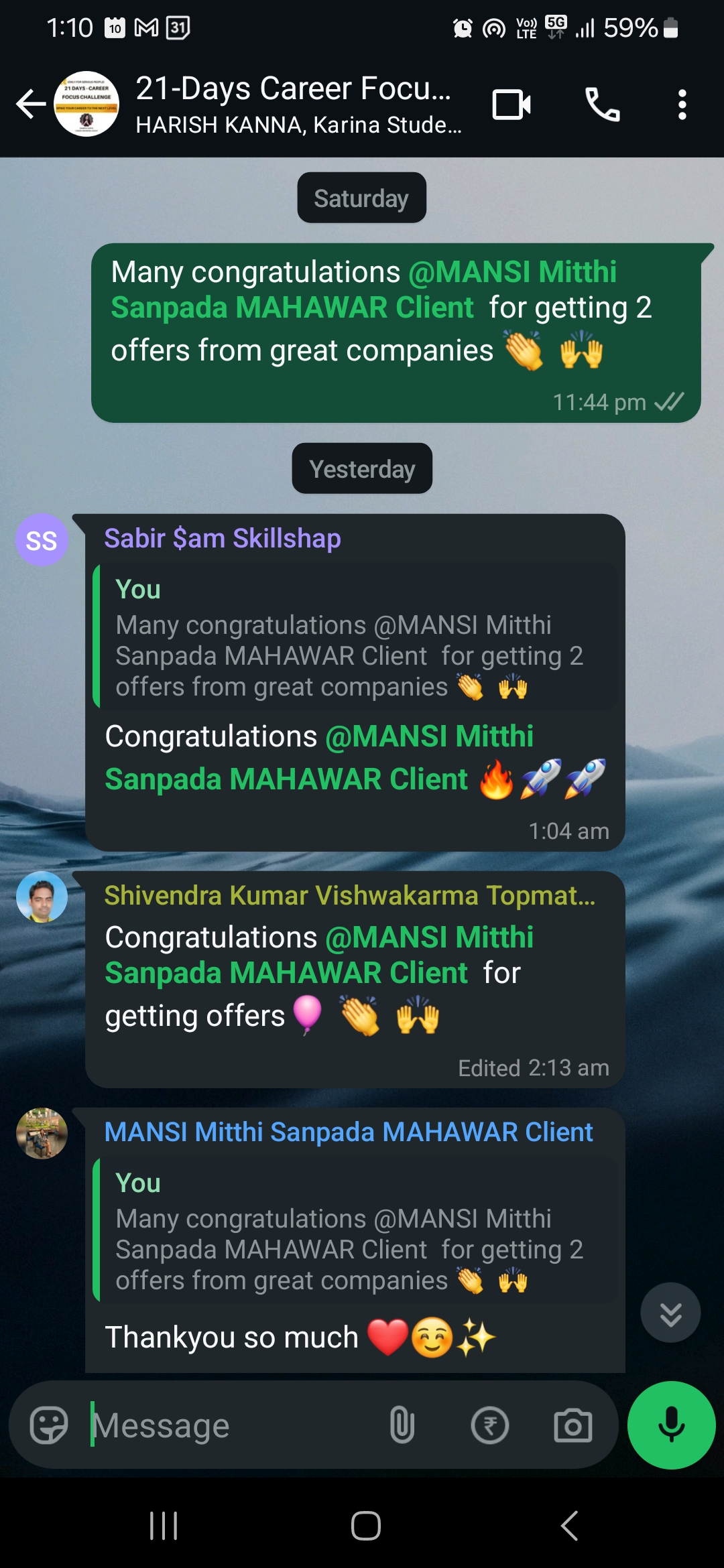724x1568 pixels.
Task: Open the rupee payment option
Action: click(x=489, y=1425)
